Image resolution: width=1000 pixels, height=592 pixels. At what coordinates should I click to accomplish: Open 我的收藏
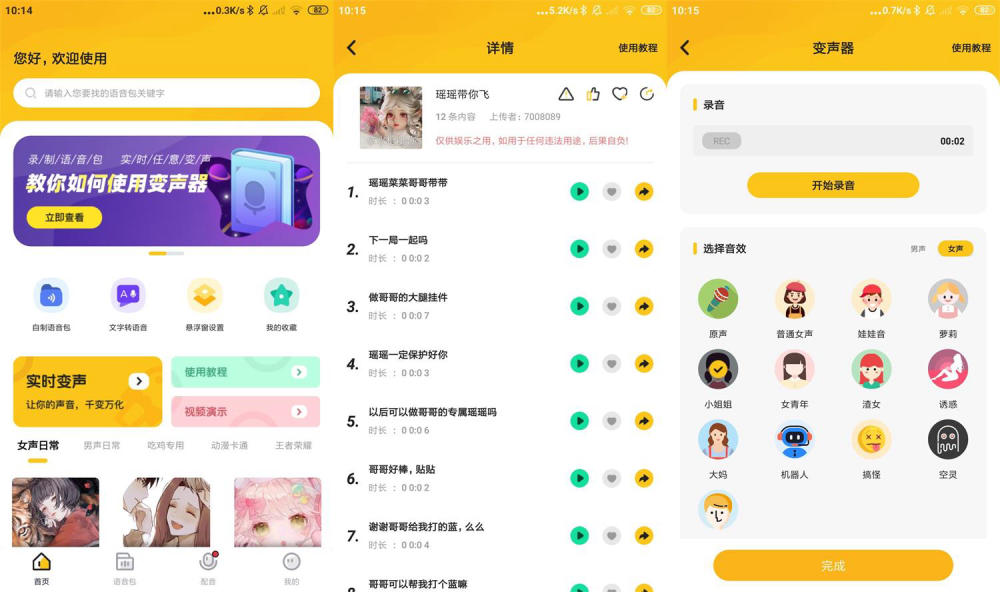pos(281,296)
